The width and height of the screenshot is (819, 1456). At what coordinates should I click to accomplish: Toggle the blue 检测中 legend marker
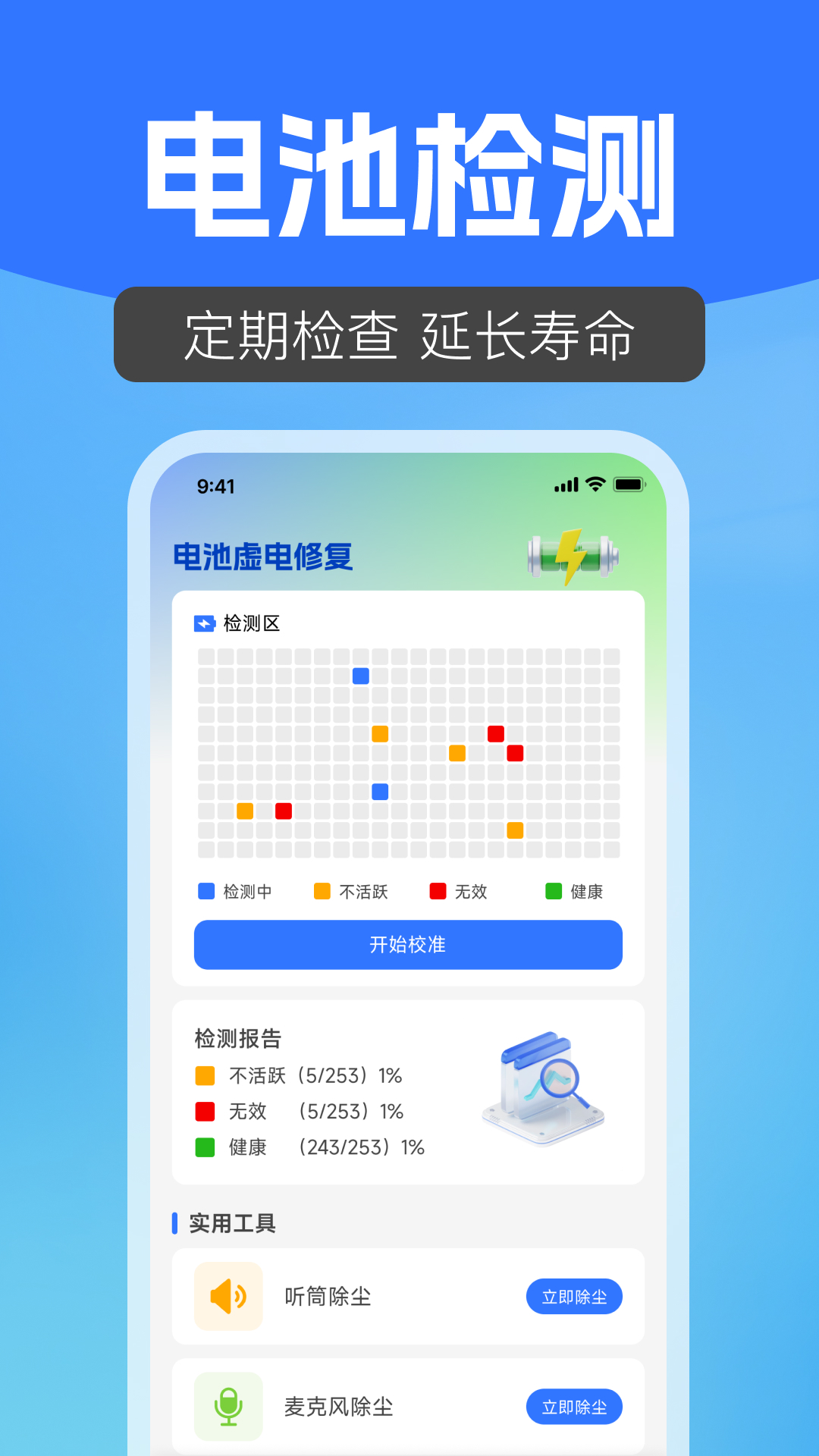(x=206, y=891)
